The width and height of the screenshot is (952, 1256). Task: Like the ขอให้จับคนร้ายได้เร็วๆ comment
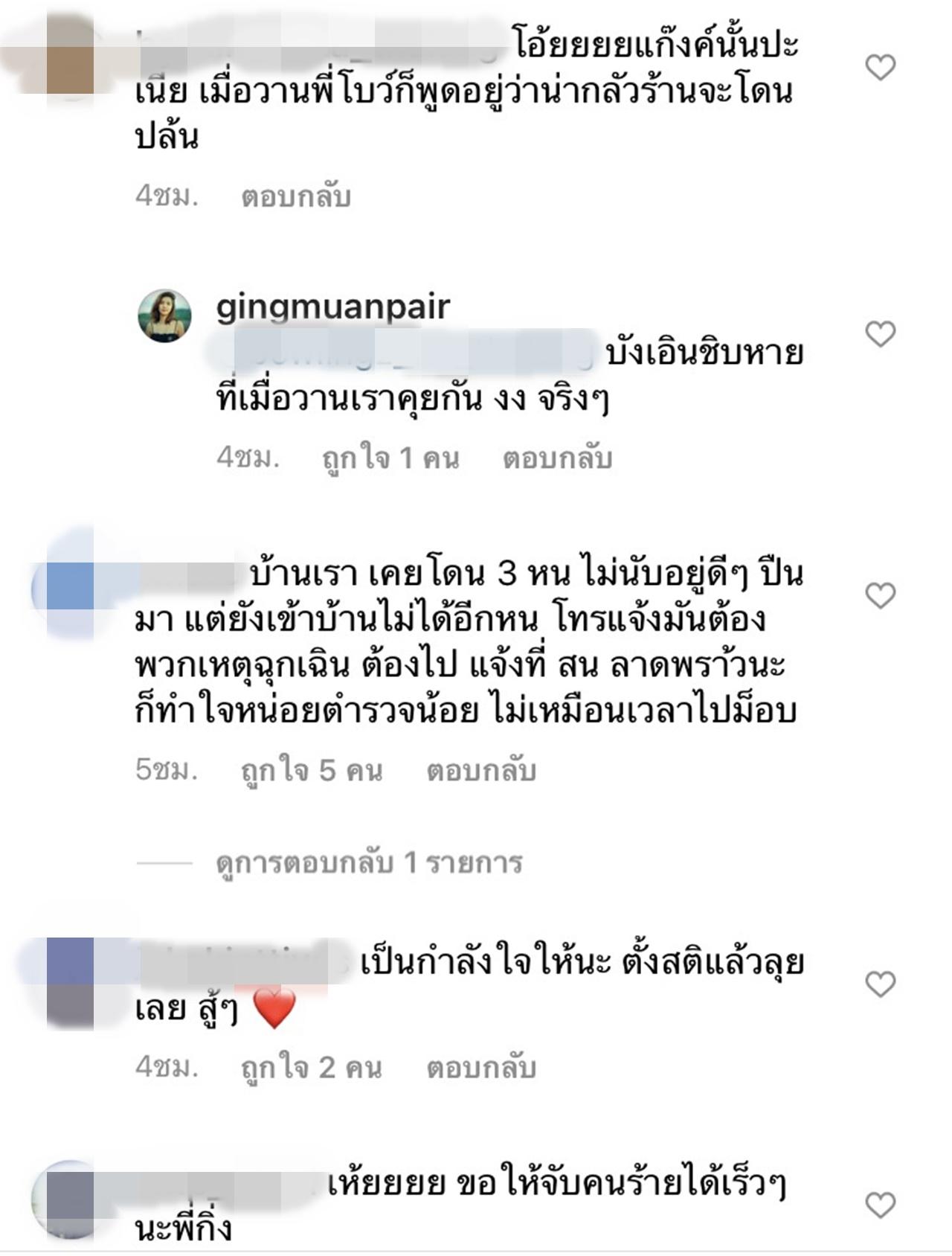tap(881, 1205)
